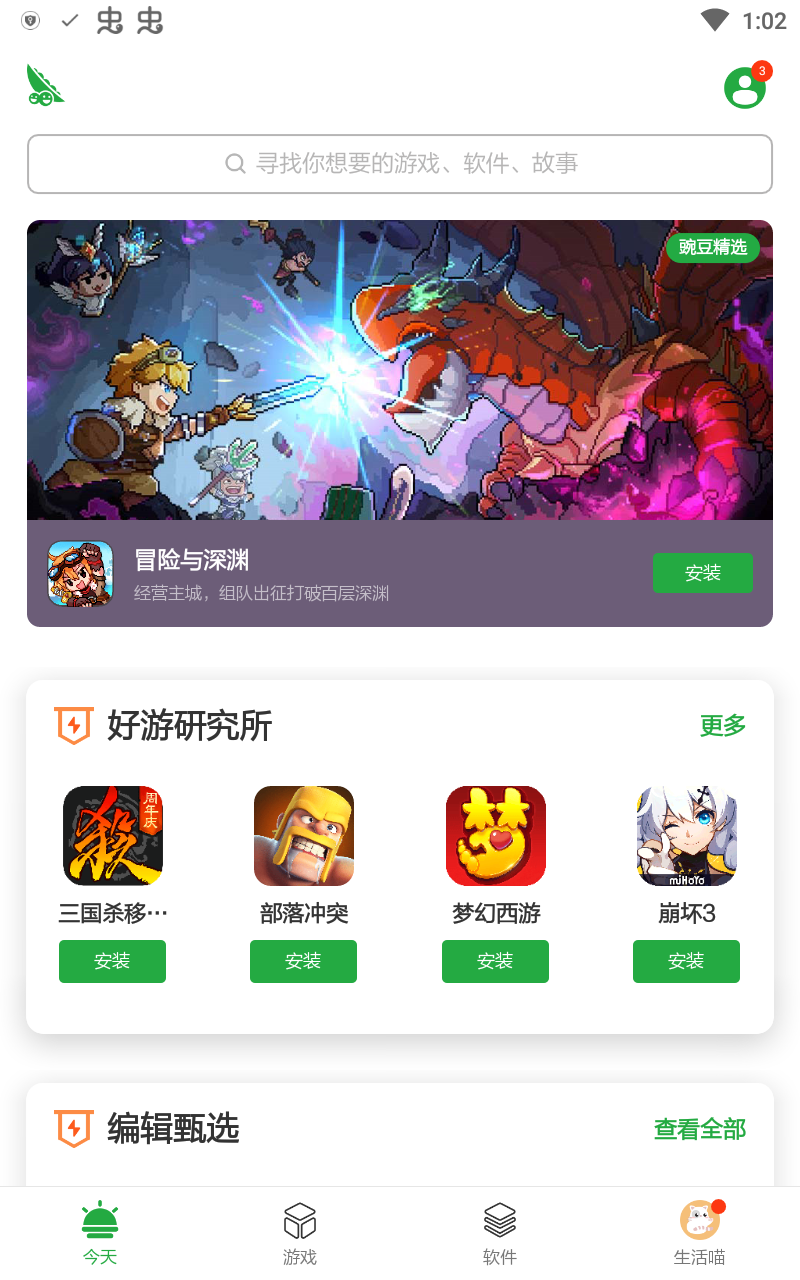
Task: Install 冒险与深渊 from the banner
Action: tap(702, 573)
